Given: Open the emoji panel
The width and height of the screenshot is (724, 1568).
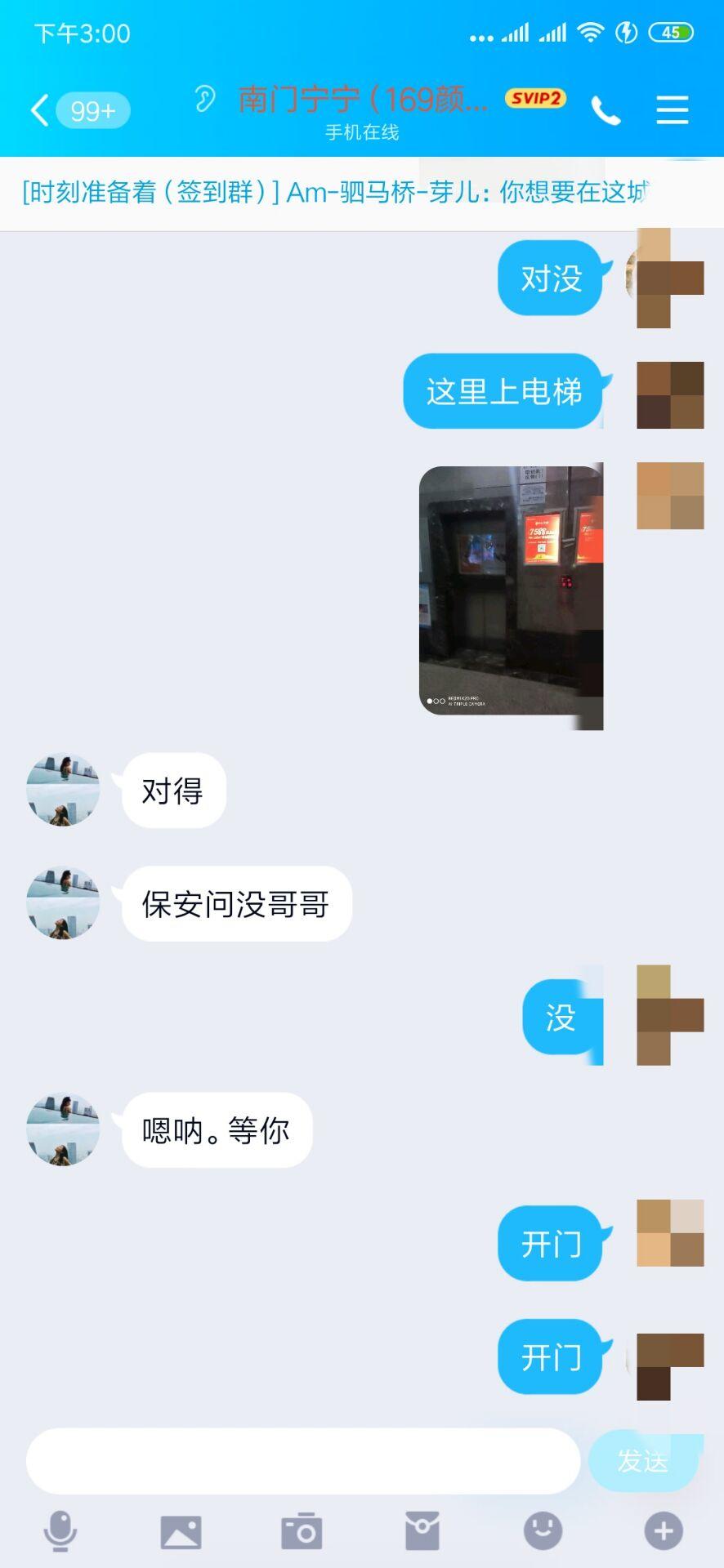Looking at the screenshot, I should click(x=543, y=1531).
